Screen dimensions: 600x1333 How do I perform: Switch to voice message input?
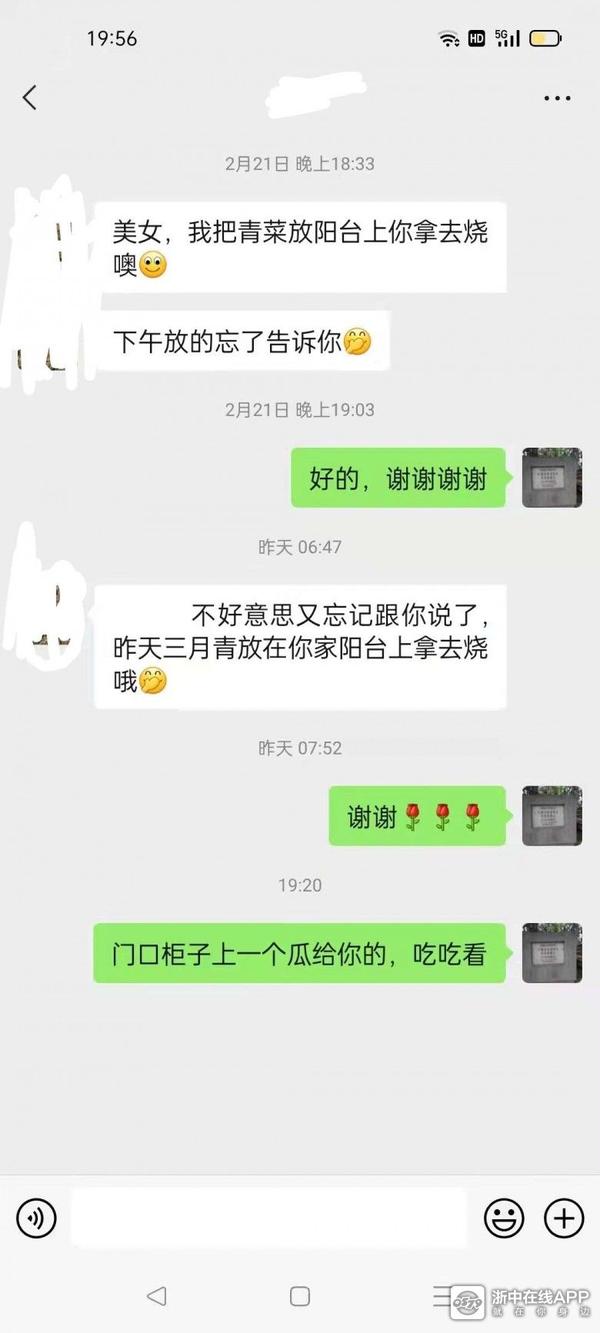click(x=37, y=1218)
